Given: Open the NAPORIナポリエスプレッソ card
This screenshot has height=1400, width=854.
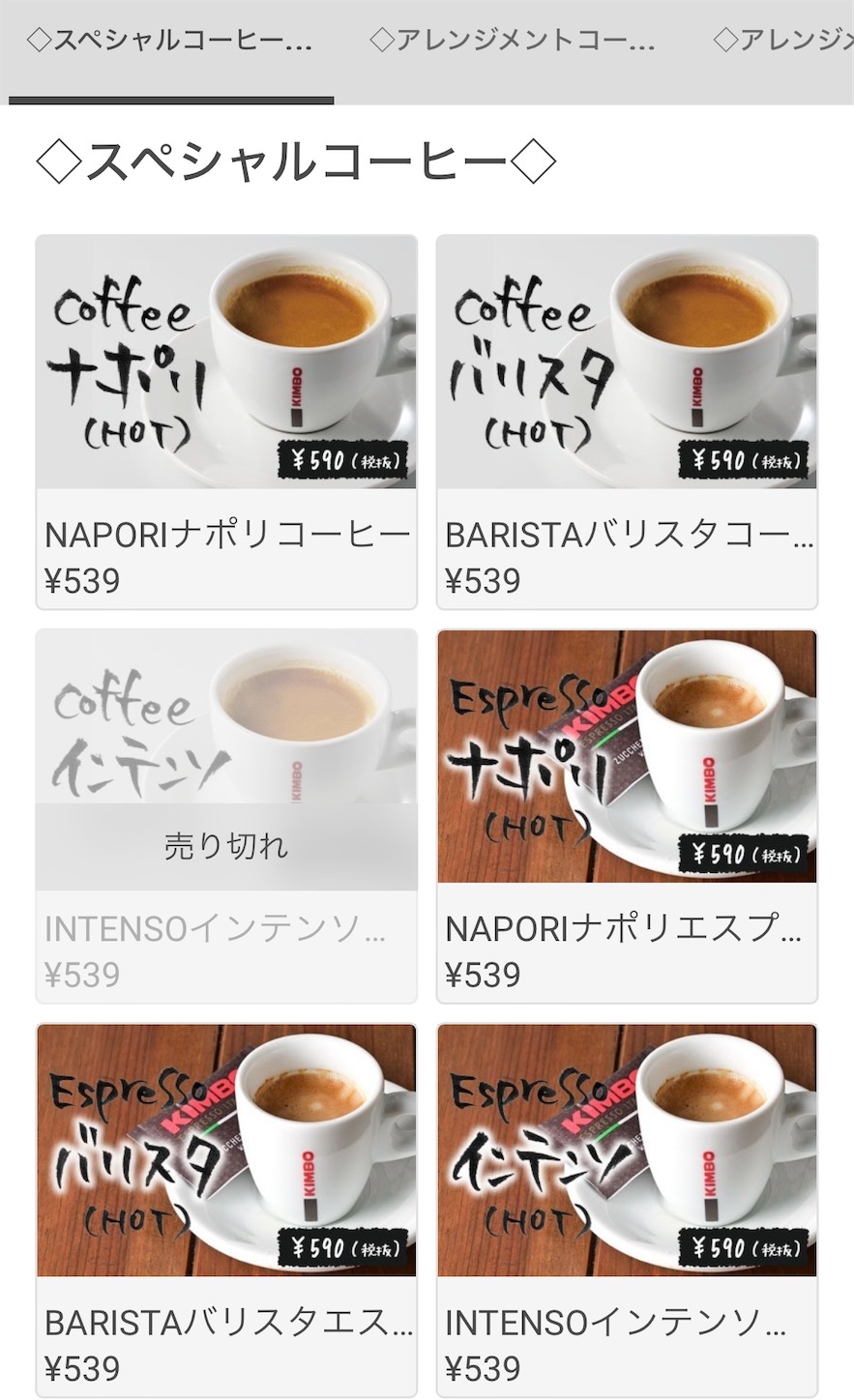Looking at the screenshot, I should [627, 817].
